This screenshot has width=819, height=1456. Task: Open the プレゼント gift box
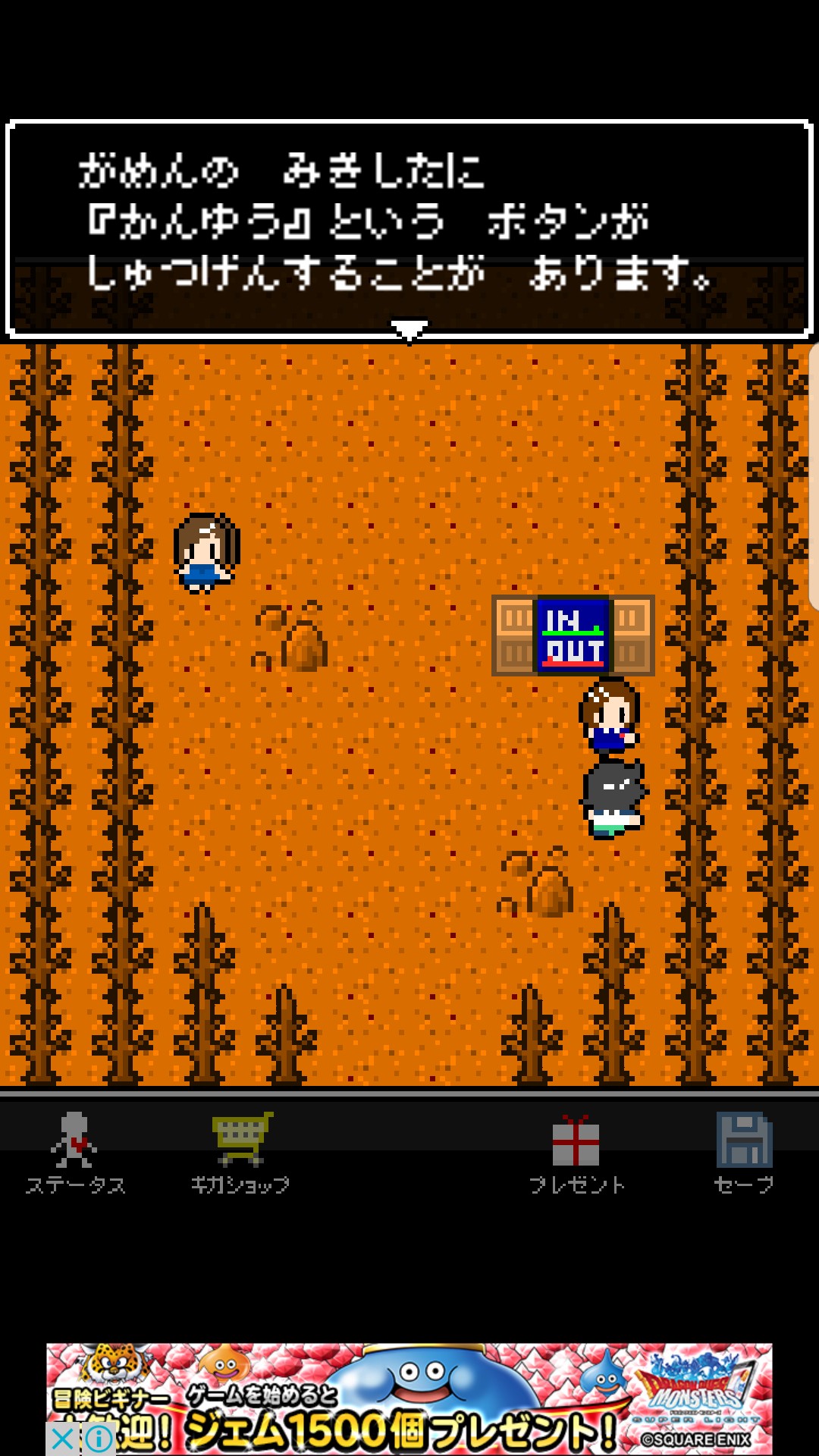pyautogui.click(x=576, y=1153)
